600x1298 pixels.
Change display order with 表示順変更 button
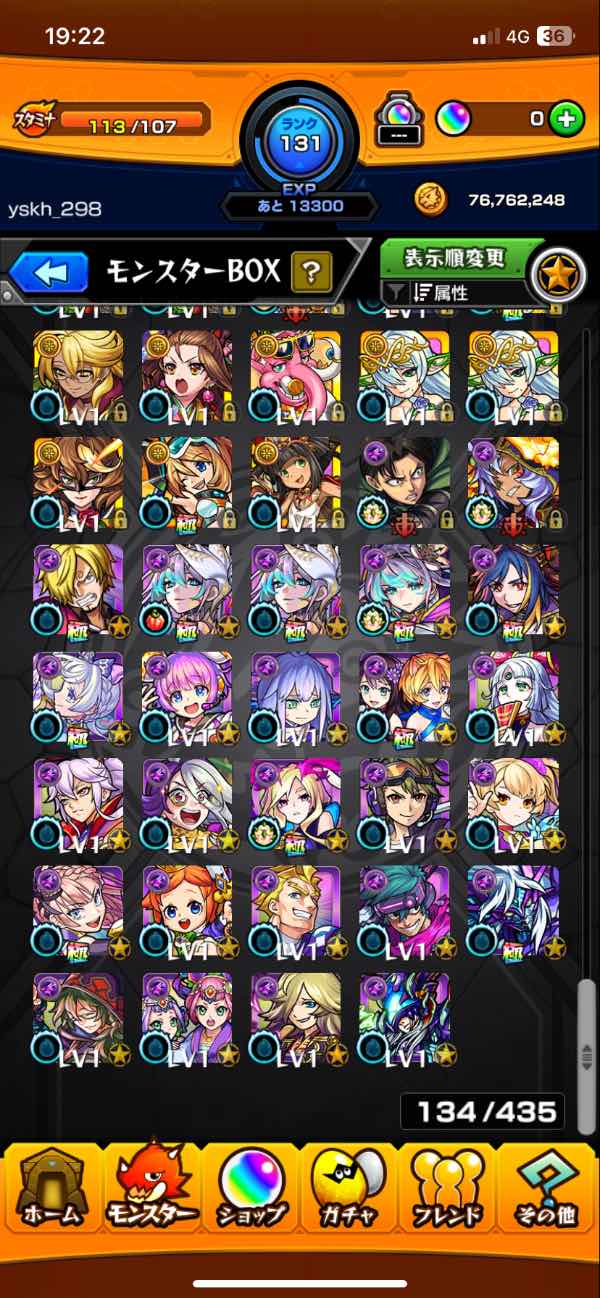point(455,258)
